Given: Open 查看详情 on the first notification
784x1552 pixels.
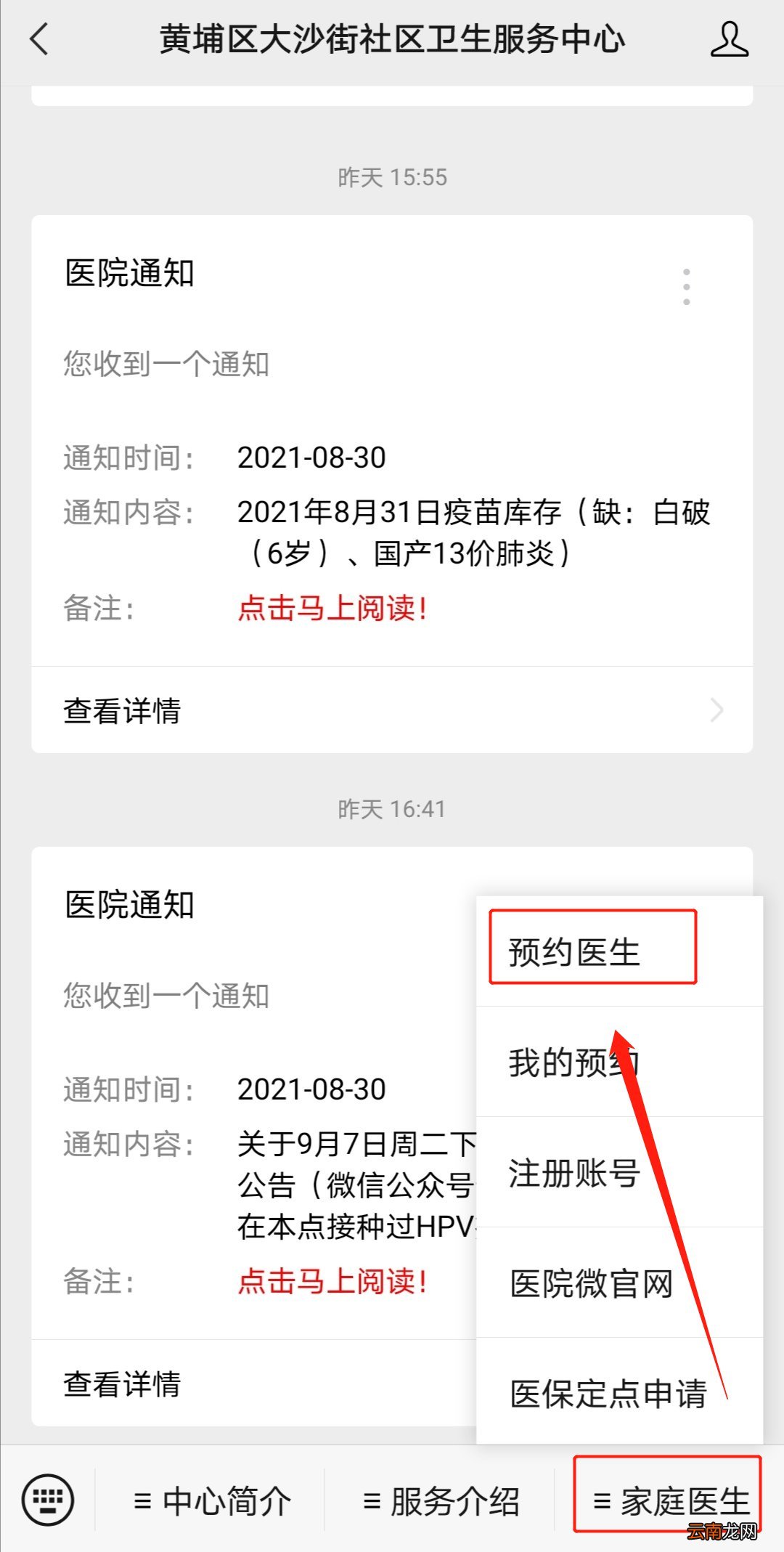Looking at the screenshot, I should [122, 711].
